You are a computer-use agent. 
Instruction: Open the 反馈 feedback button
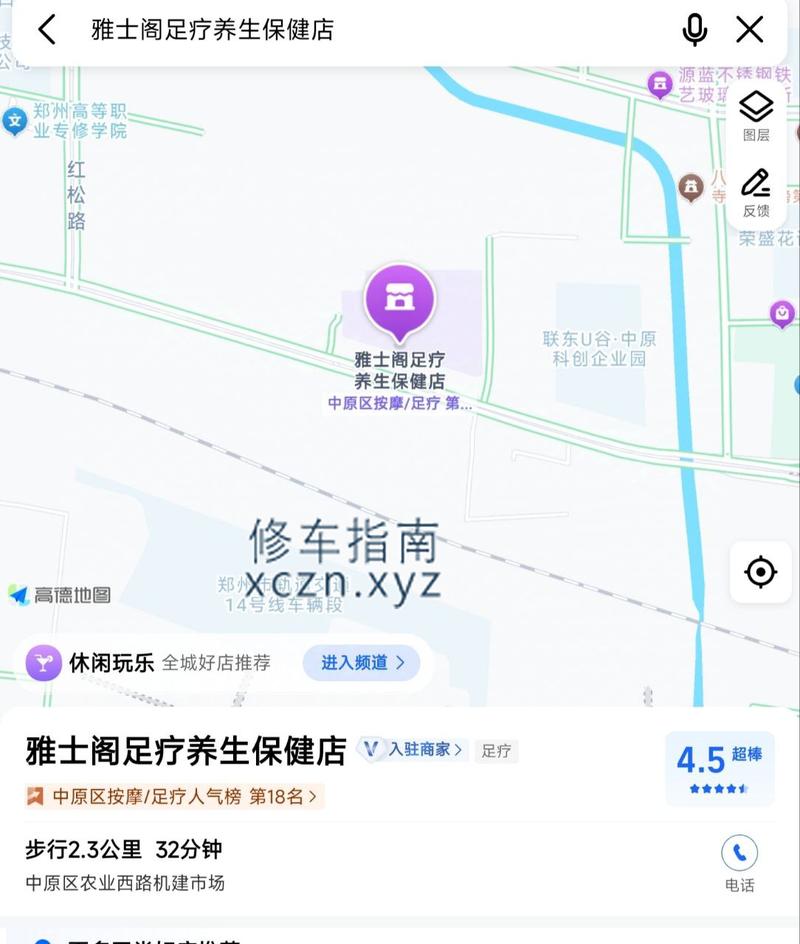[756, 193]
